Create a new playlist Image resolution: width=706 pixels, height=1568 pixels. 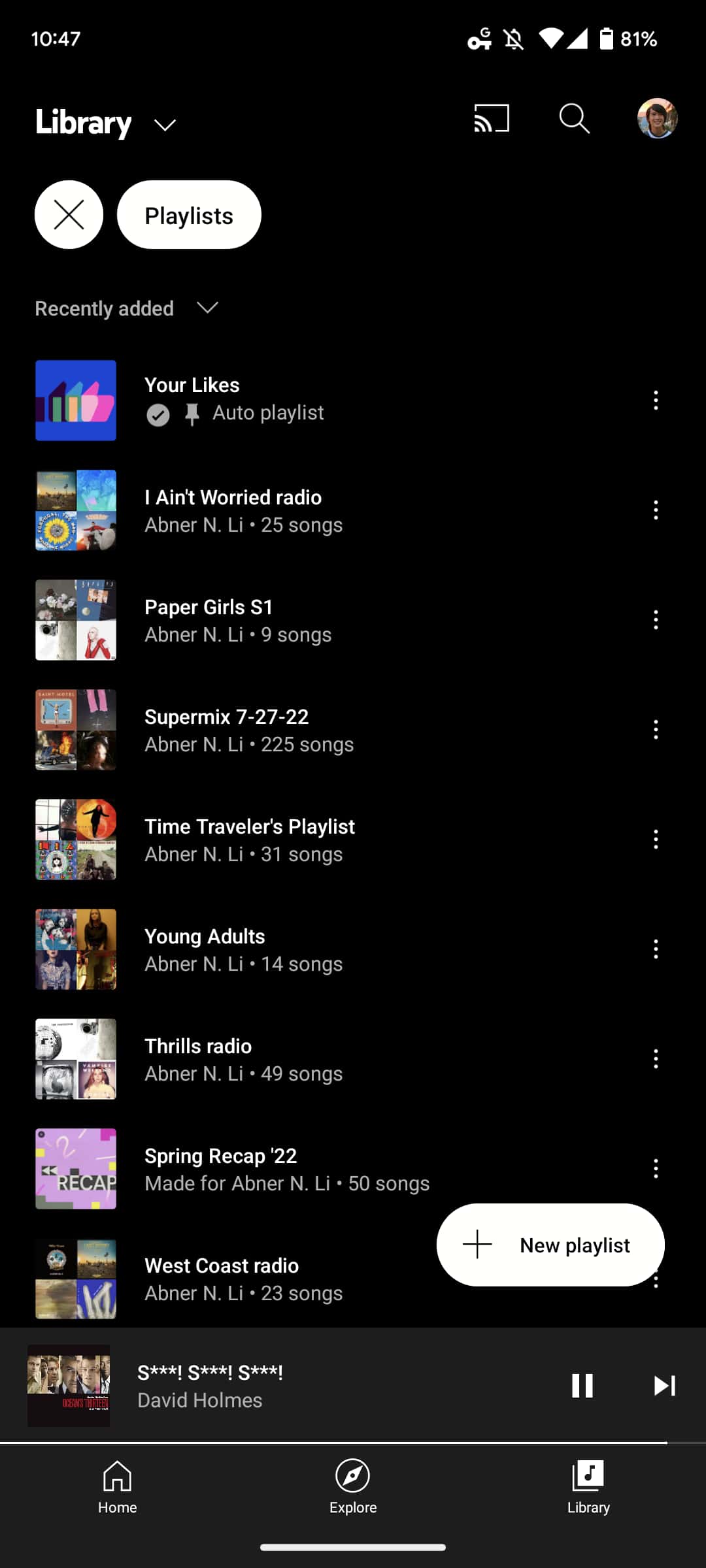(550, 1245)
